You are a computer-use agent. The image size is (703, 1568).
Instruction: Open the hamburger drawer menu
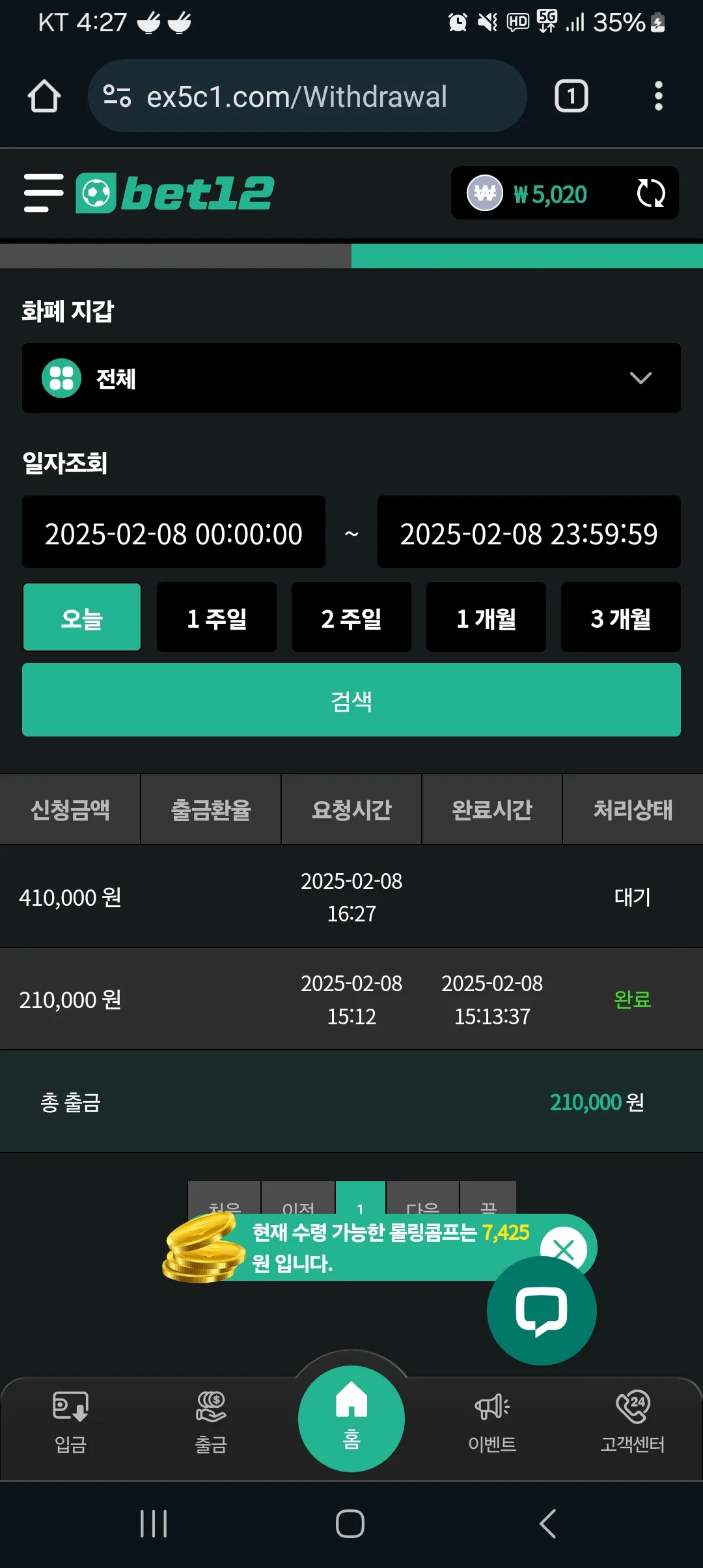[44, 193]
